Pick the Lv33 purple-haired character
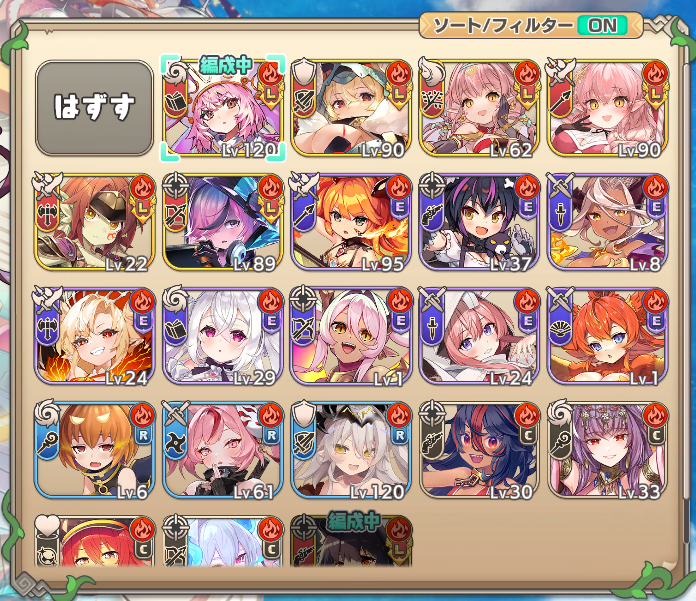 [608, 450]
